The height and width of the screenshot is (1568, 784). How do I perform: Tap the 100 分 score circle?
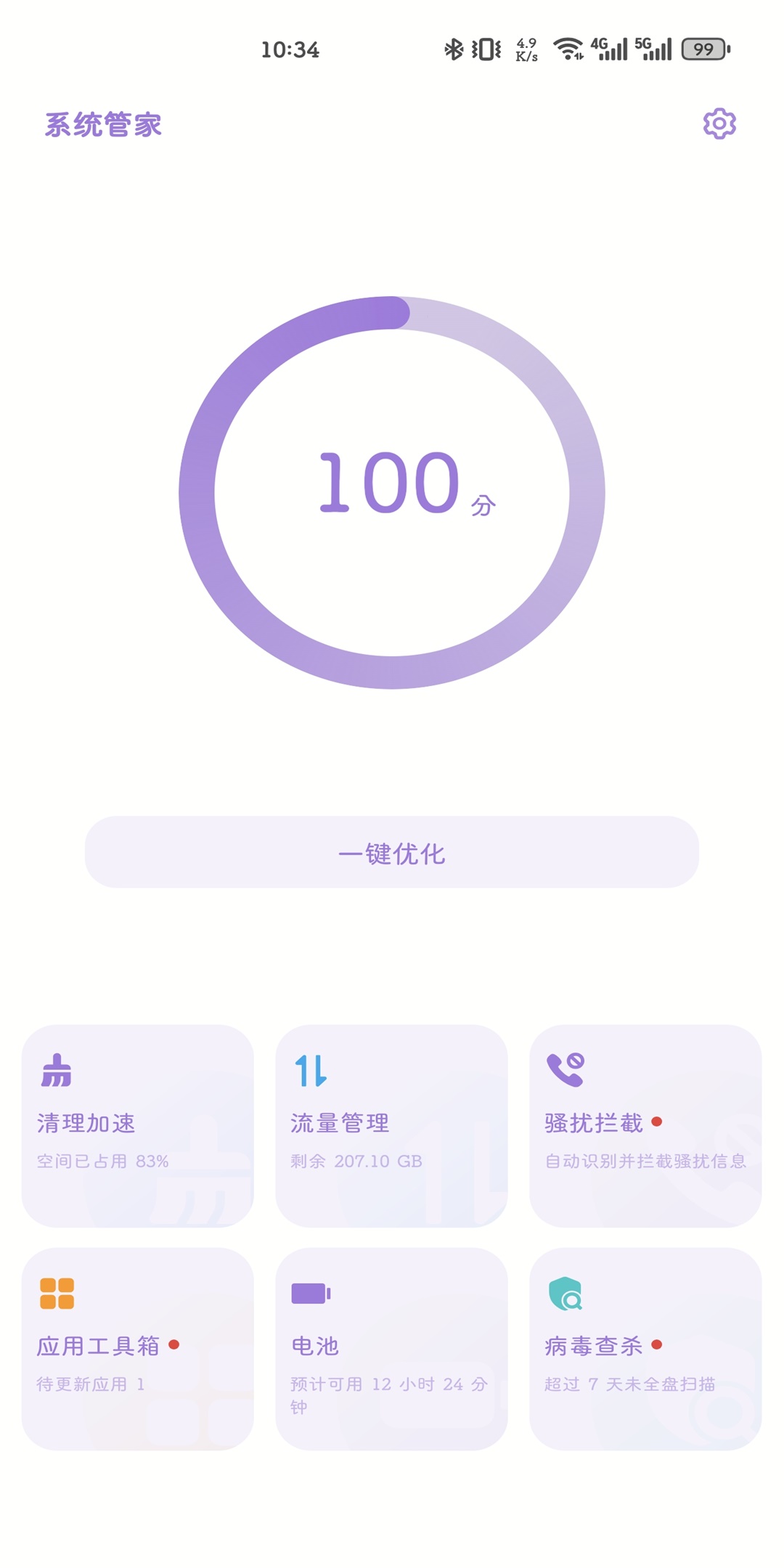pos(392,492)
